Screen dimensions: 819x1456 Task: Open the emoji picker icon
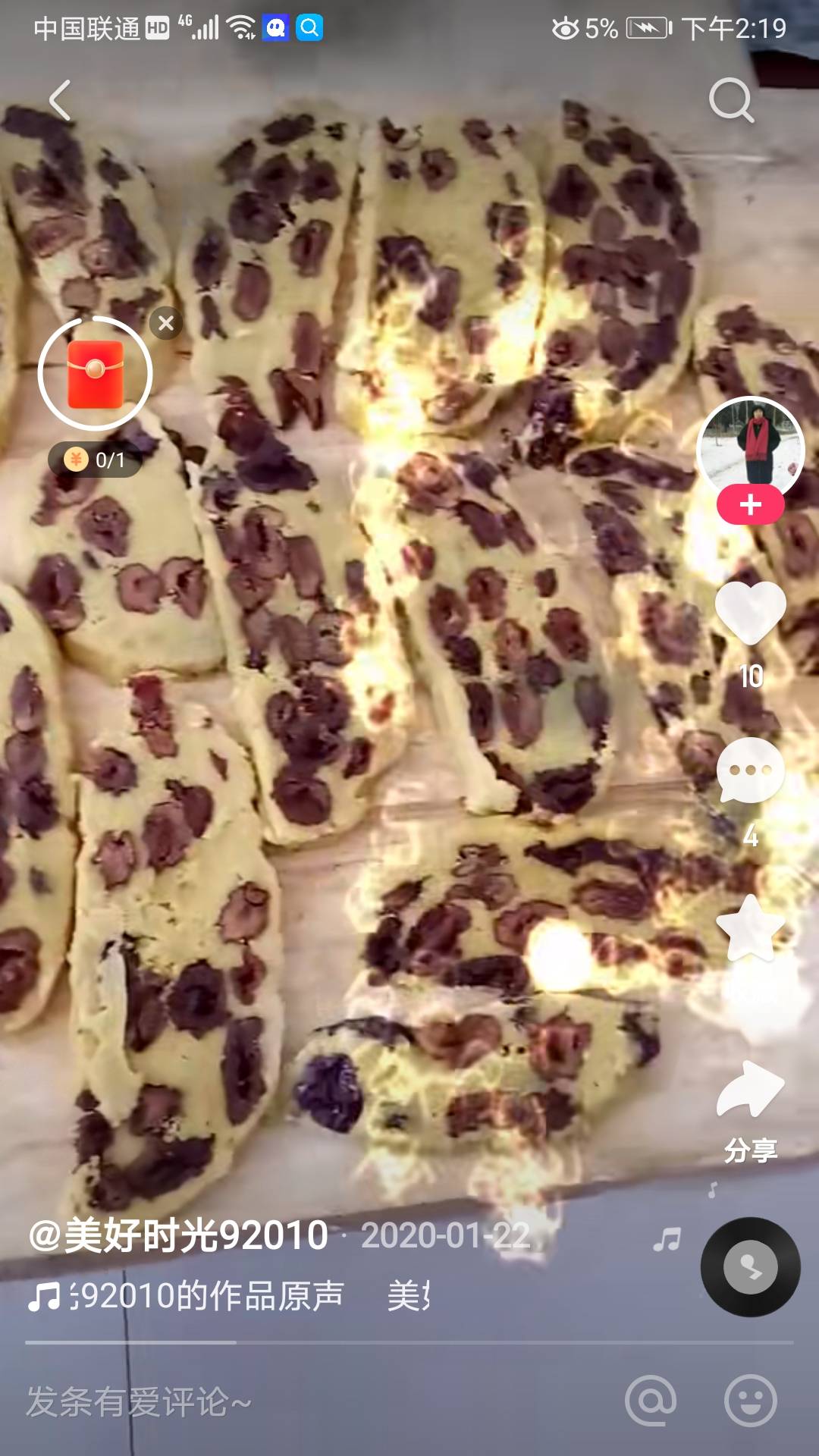pyautogui.click(x=750, y=1401)
